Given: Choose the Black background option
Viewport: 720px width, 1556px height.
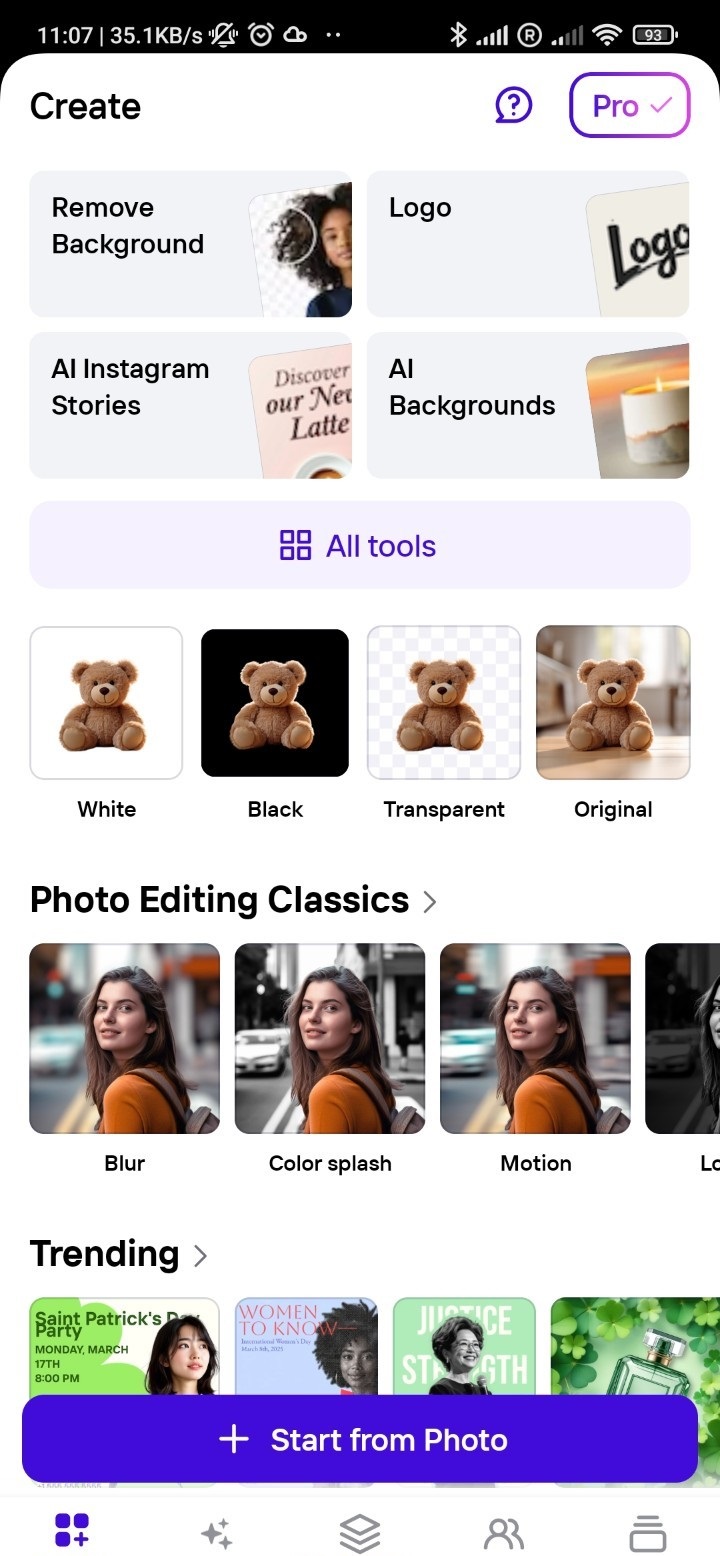Looking at the screenshot, I should pos(275,703).
